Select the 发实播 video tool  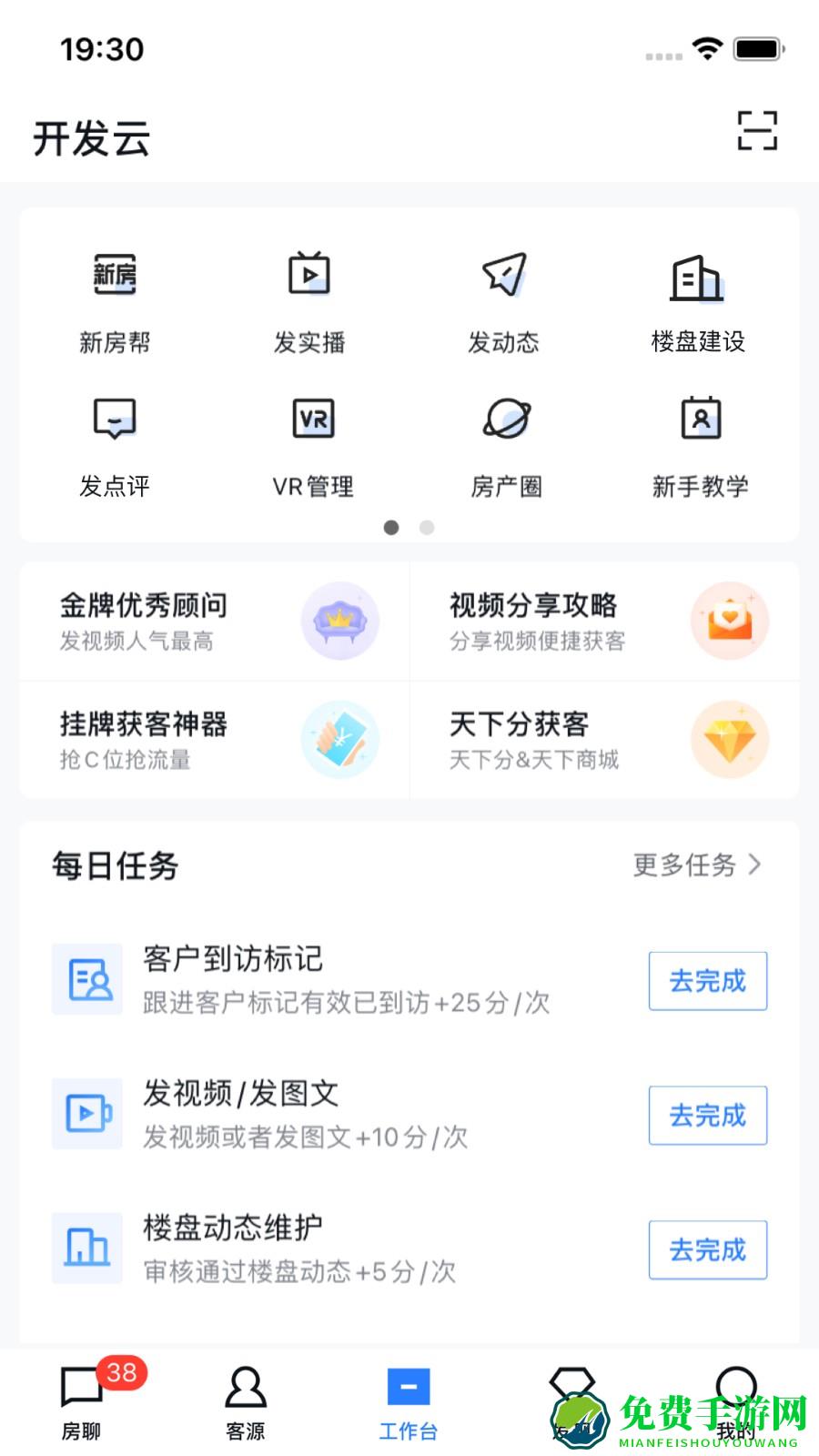tap(310, 300)
